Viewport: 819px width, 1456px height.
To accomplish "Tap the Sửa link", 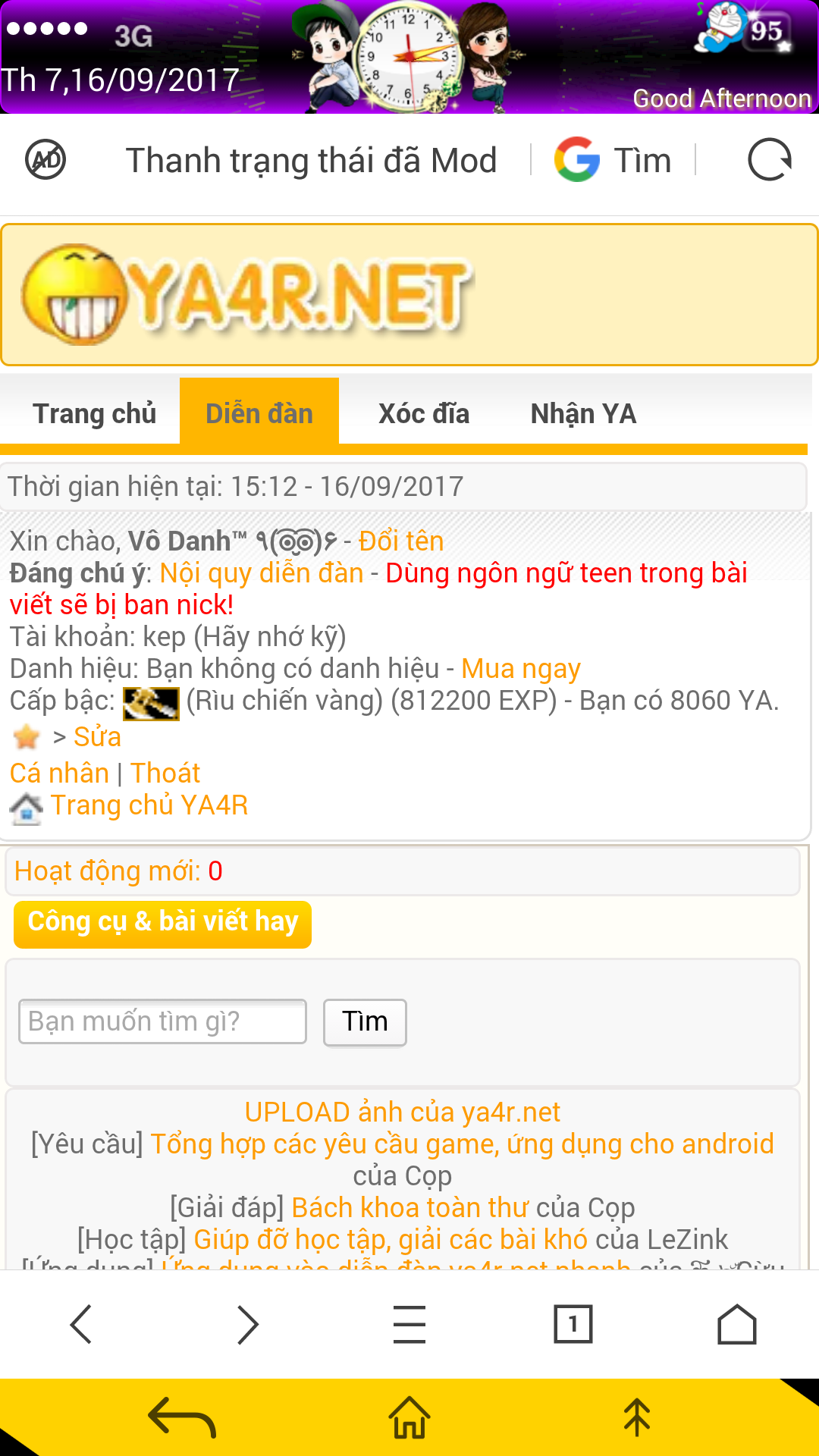I will 97,736.
